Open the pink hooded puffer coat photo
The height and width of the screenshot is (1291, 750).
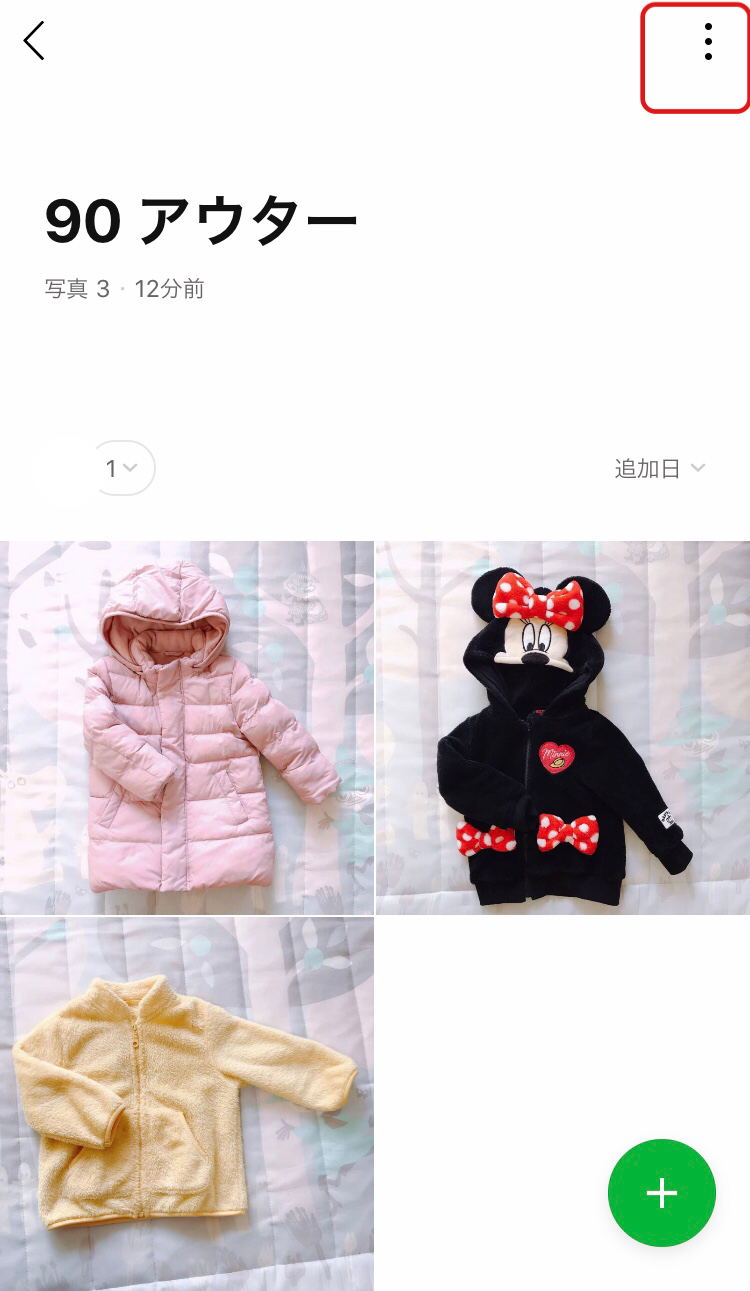(x=187, y=727)
